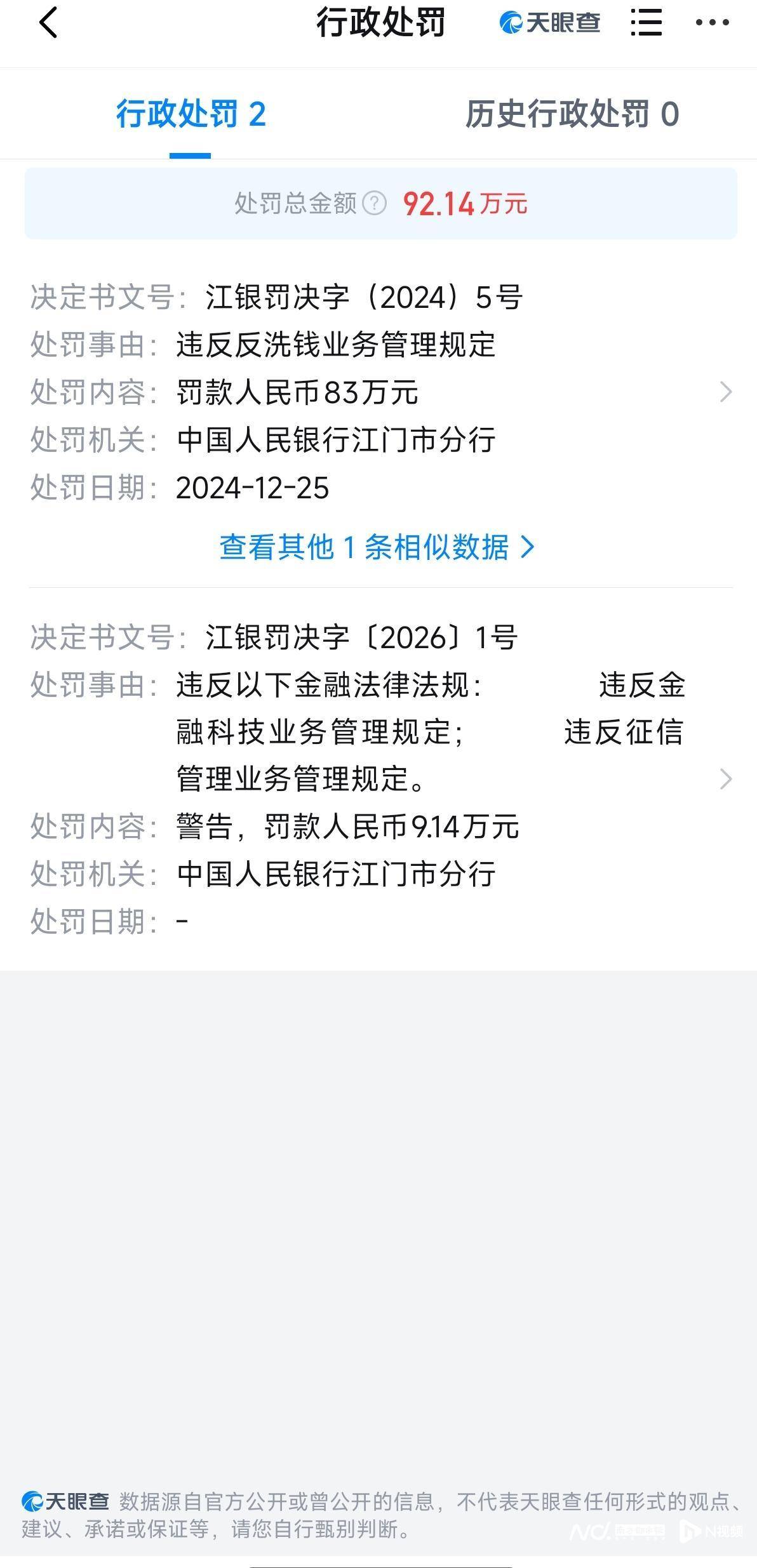The width and height of the screenshot is (757, 1568).
Task: Click 处罚日期 2024-12-25 field
Action: (x=253, y=488)
